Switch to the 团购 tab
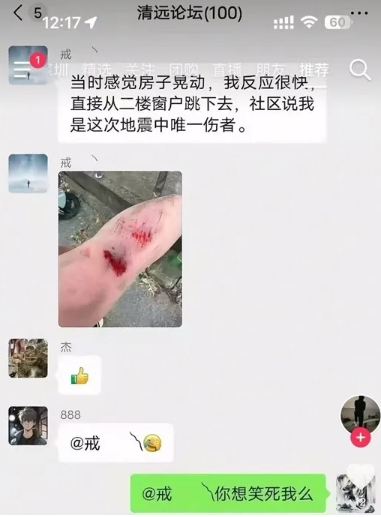This screenshot has width=381, height=517. 183,70
